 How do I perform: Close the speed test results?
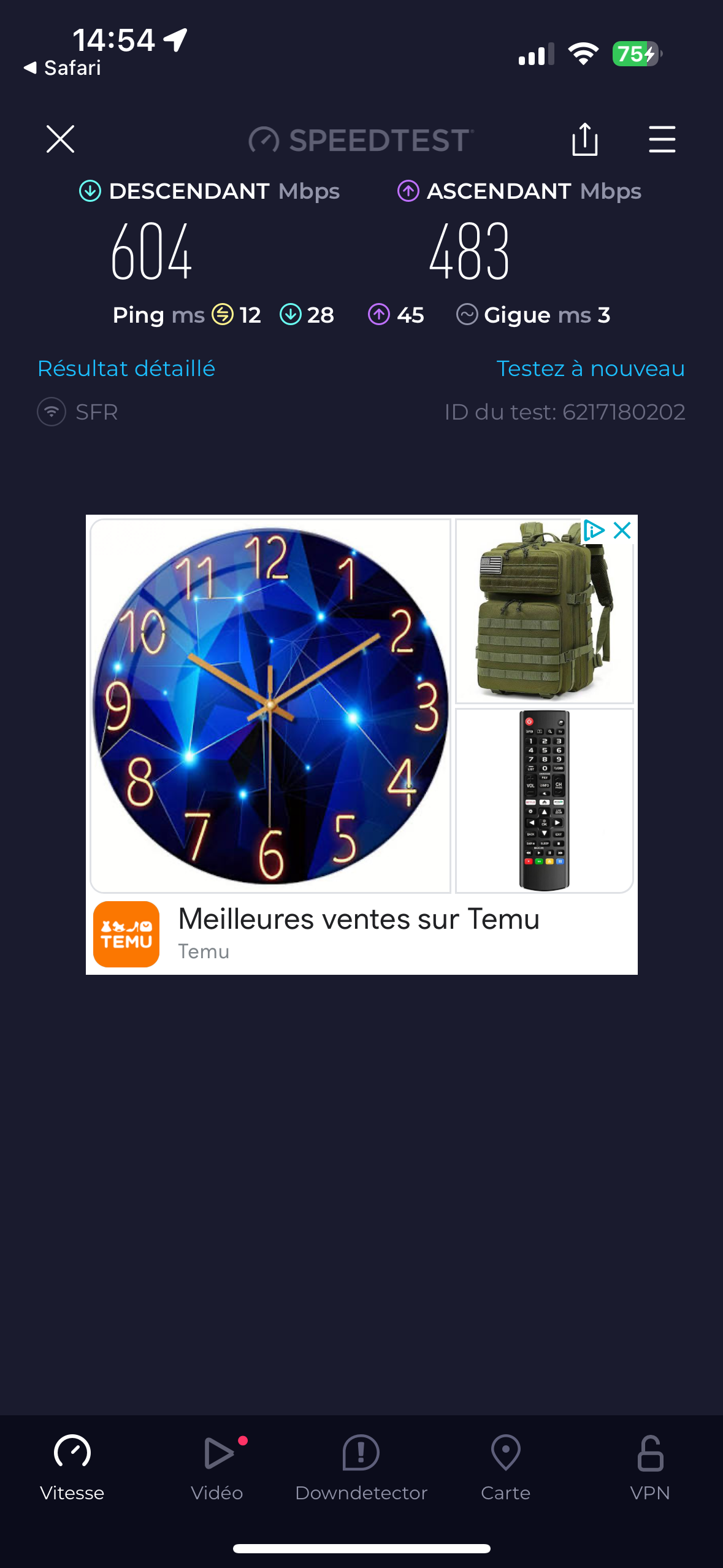pos(60,139)
